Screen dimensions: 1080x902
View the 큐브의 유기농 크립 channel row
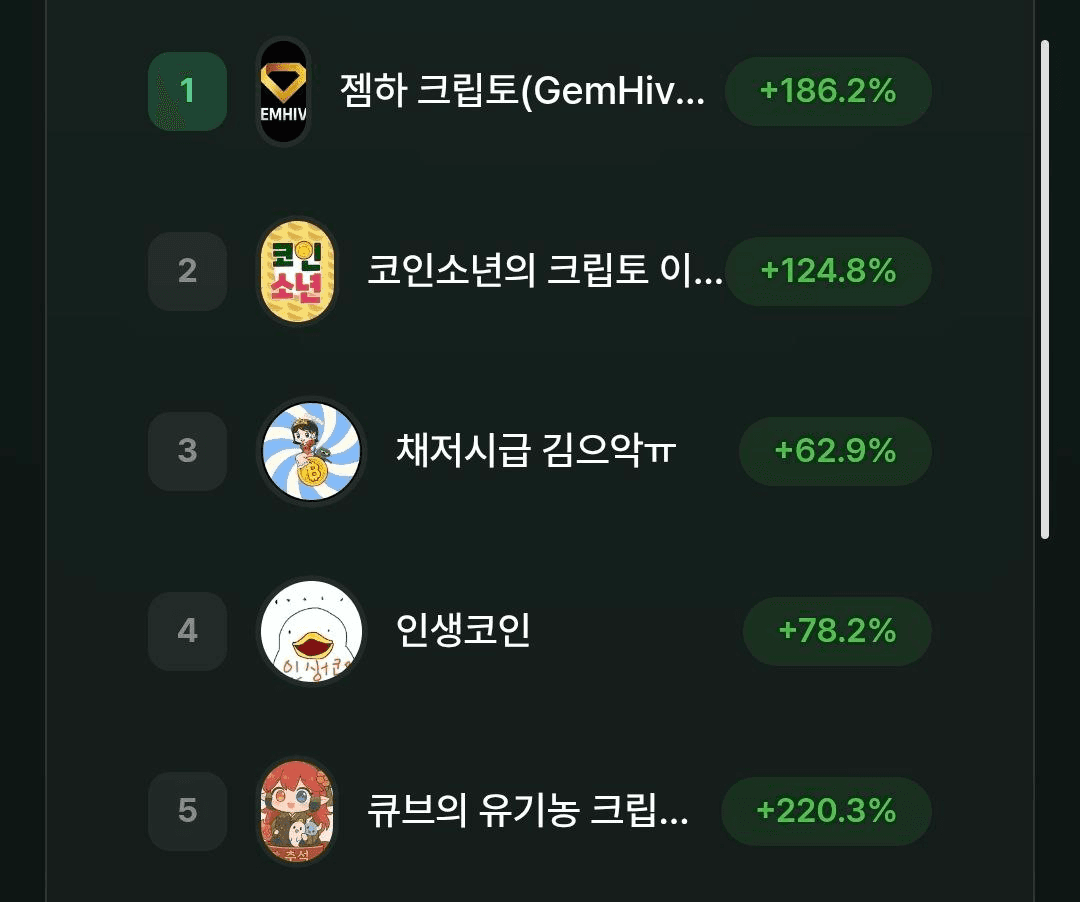(x=528, y=810)
